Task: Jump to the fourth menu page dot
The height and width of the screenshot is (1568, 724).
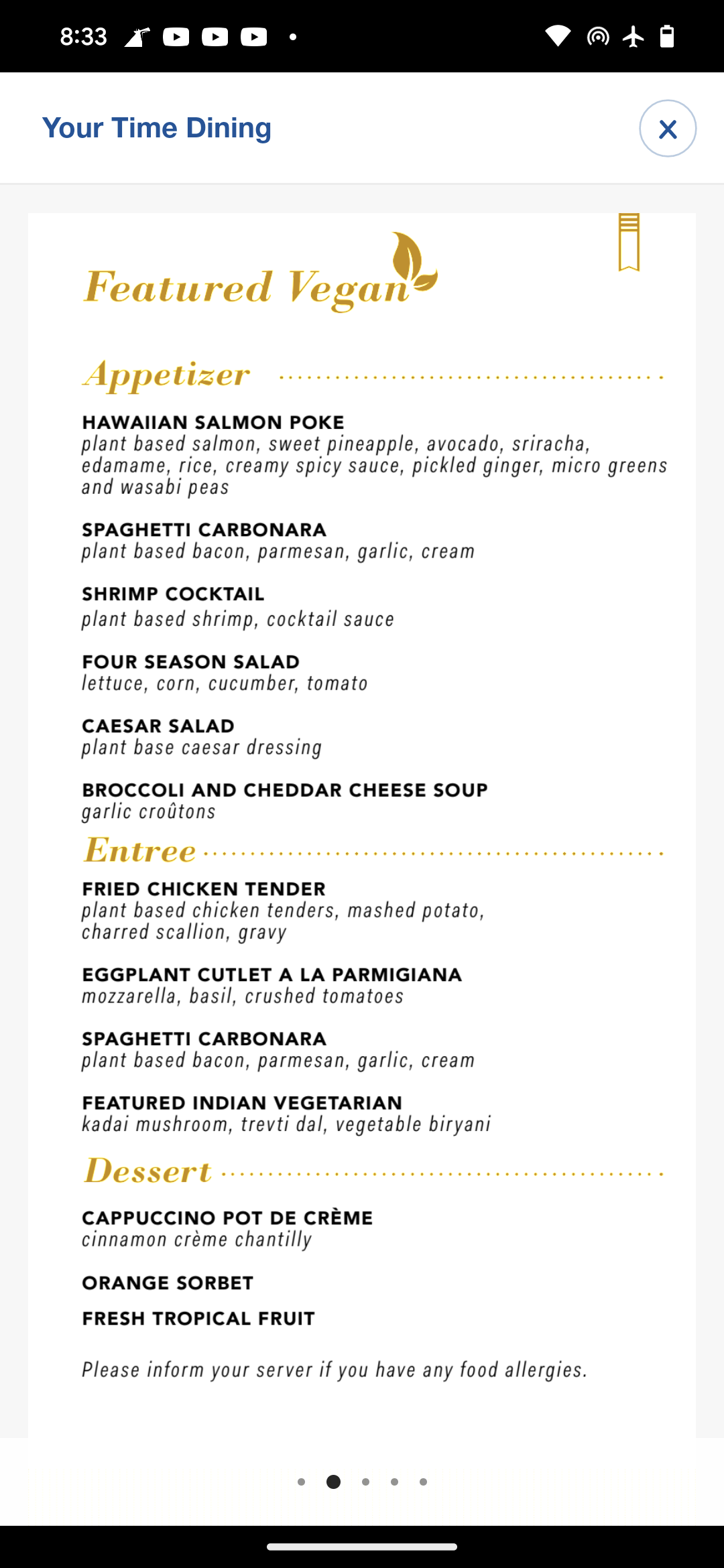Action: 394,1482
